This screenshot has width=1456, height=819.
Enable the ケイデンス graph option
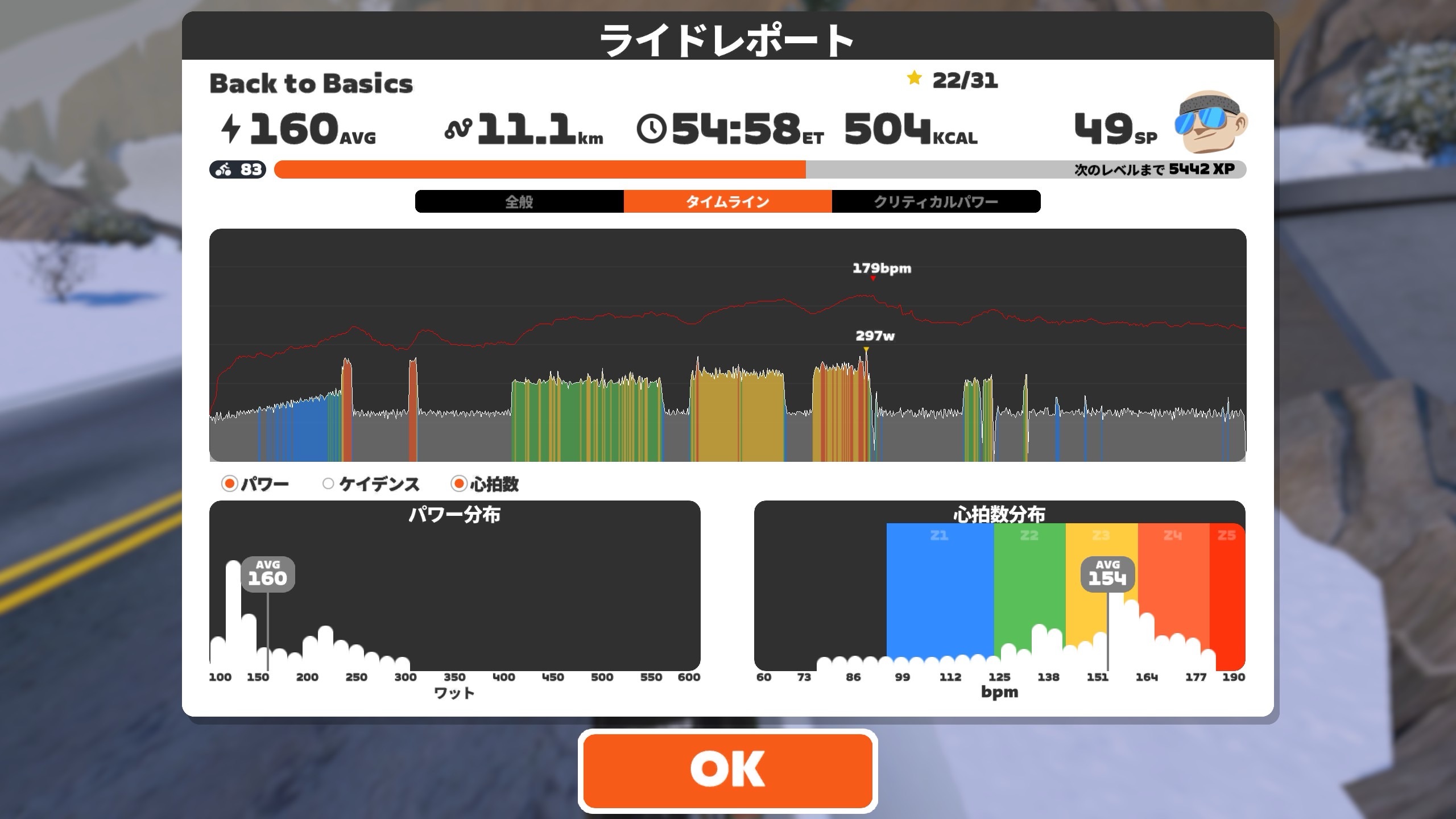coord(371,484)
